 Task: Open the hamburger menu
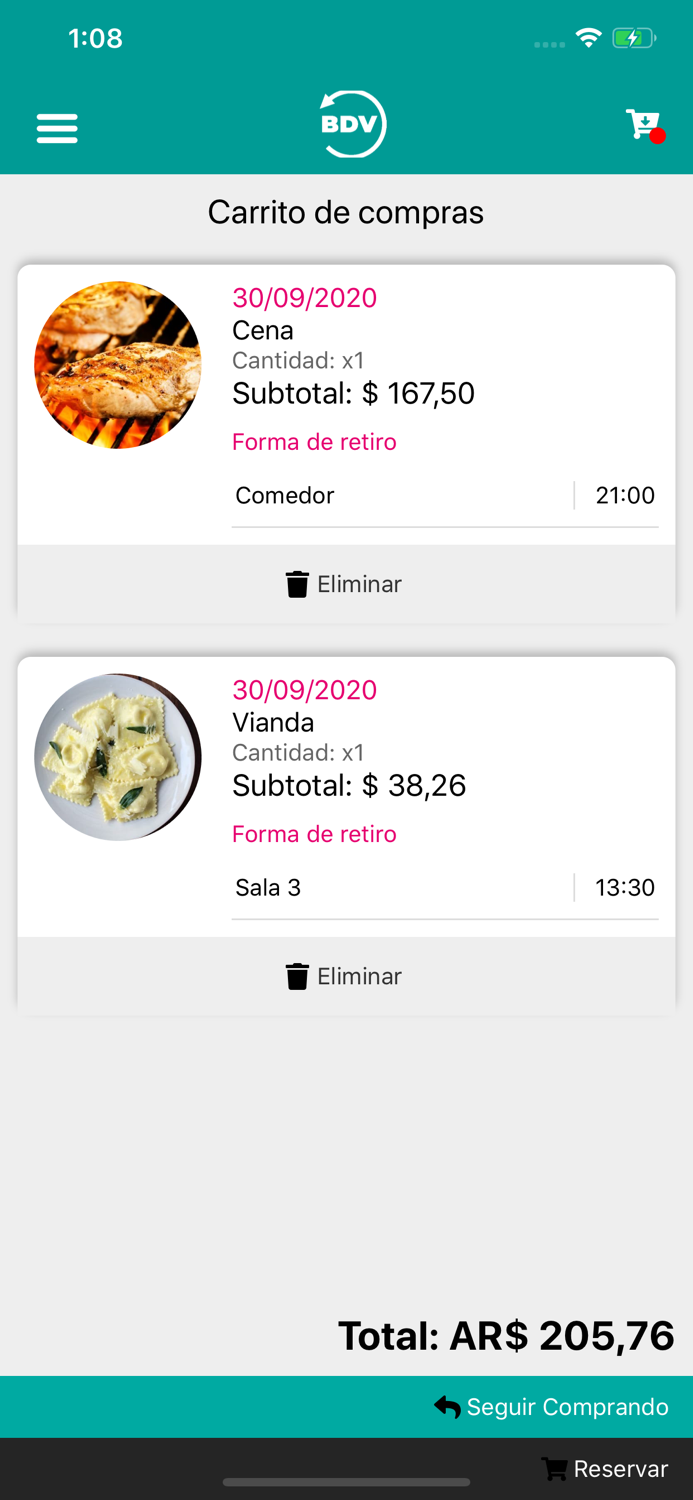click(57, 128)
